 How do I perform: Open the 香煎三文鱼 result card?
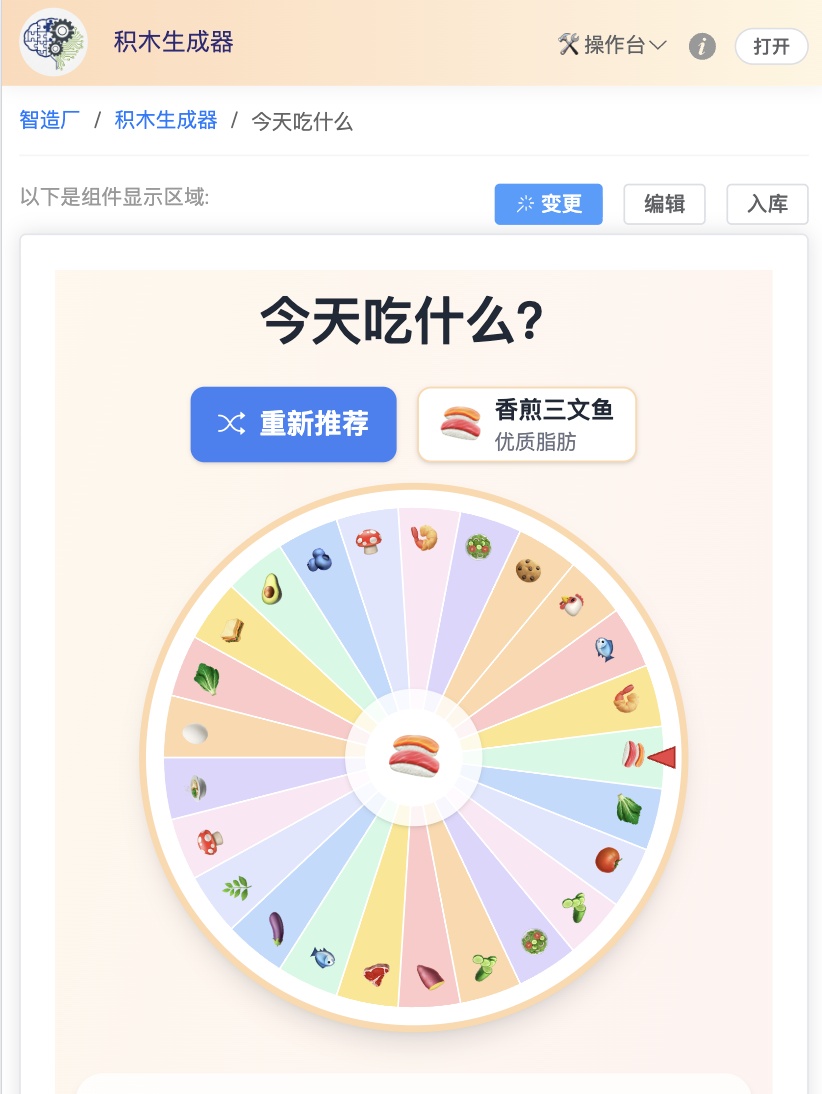click(526, 424)
